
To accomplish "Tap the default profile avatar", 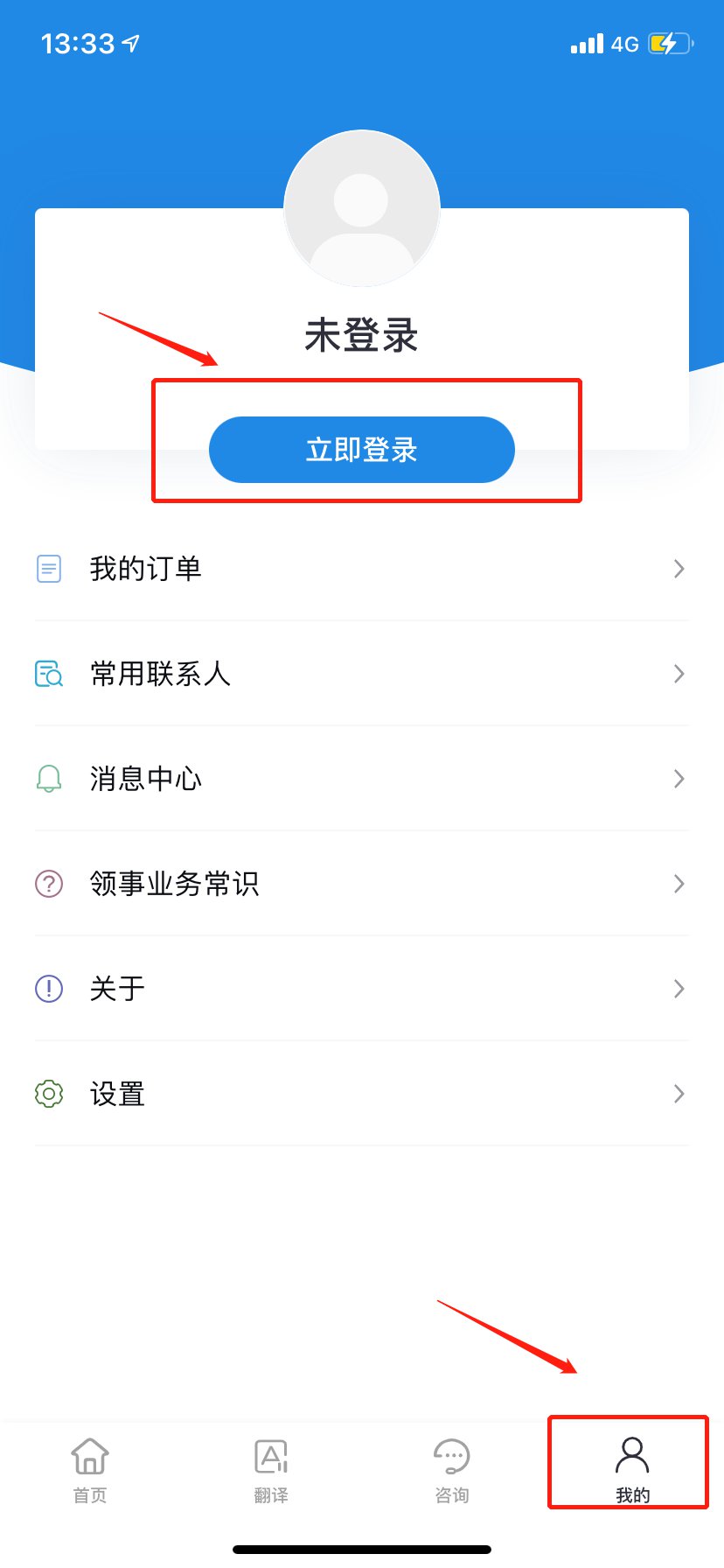I will [x=361, y=208].
